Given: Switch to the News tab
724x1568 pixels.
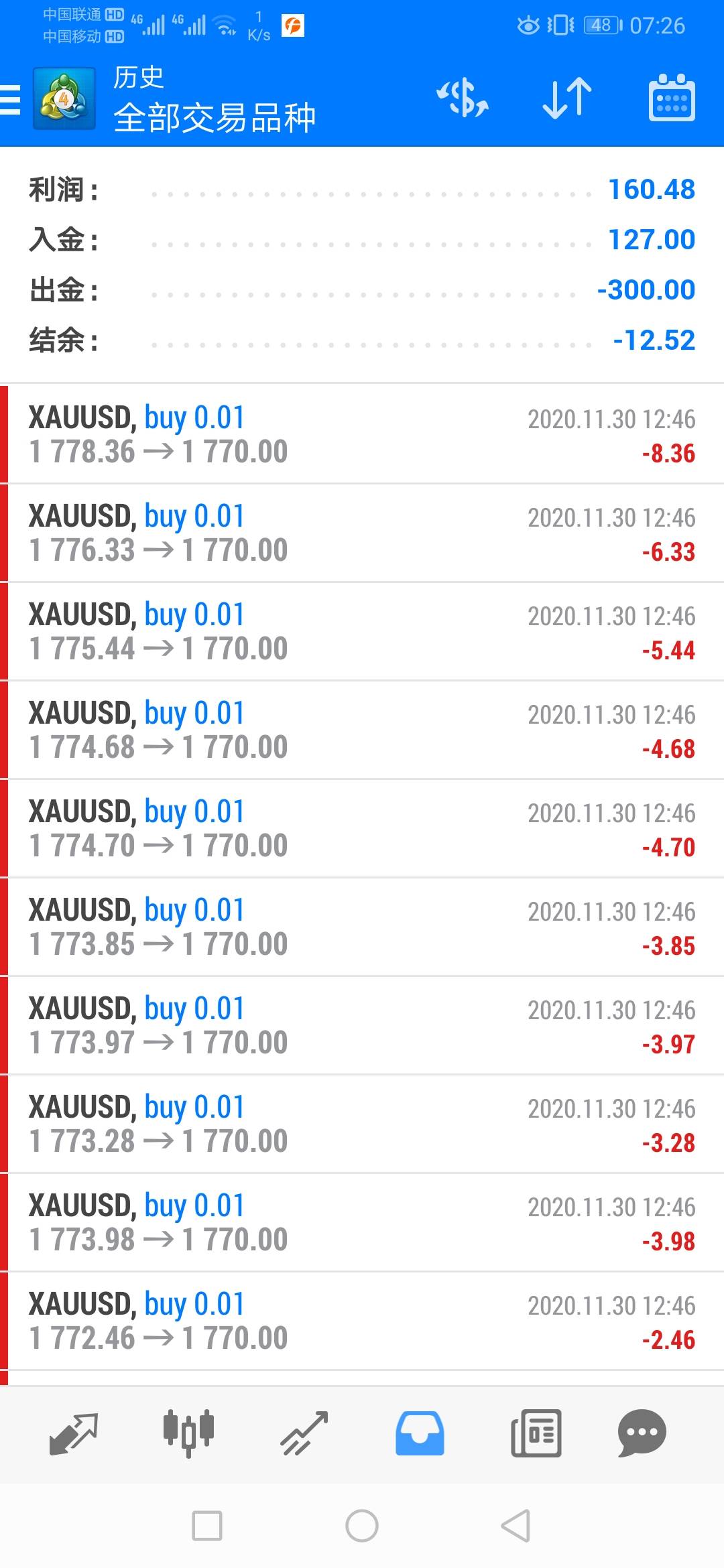Looking at the screenshot, I should (536, 1433).
